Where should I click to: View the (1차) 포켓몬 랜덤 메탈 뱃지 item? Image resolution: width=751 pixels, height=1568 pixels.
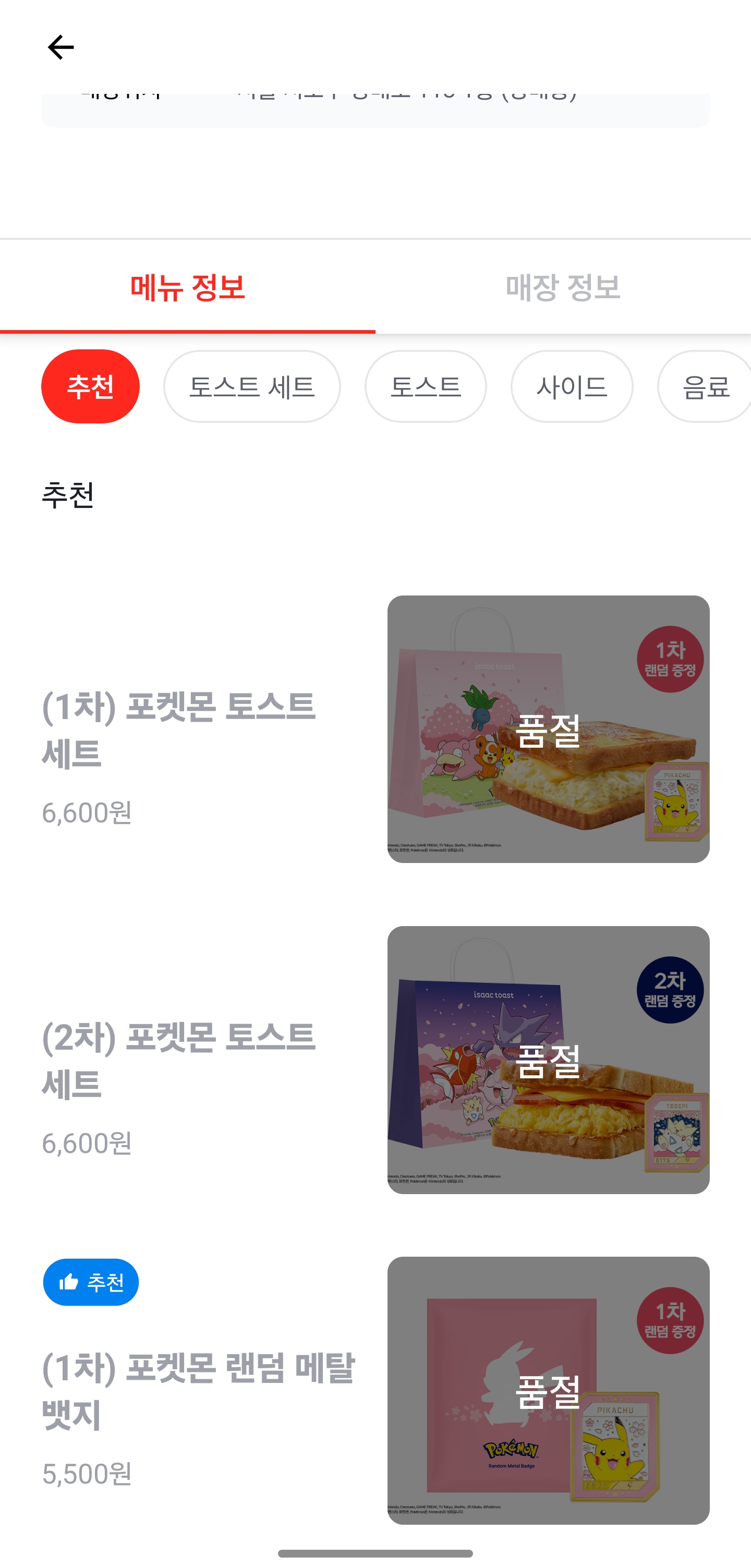375,1390
